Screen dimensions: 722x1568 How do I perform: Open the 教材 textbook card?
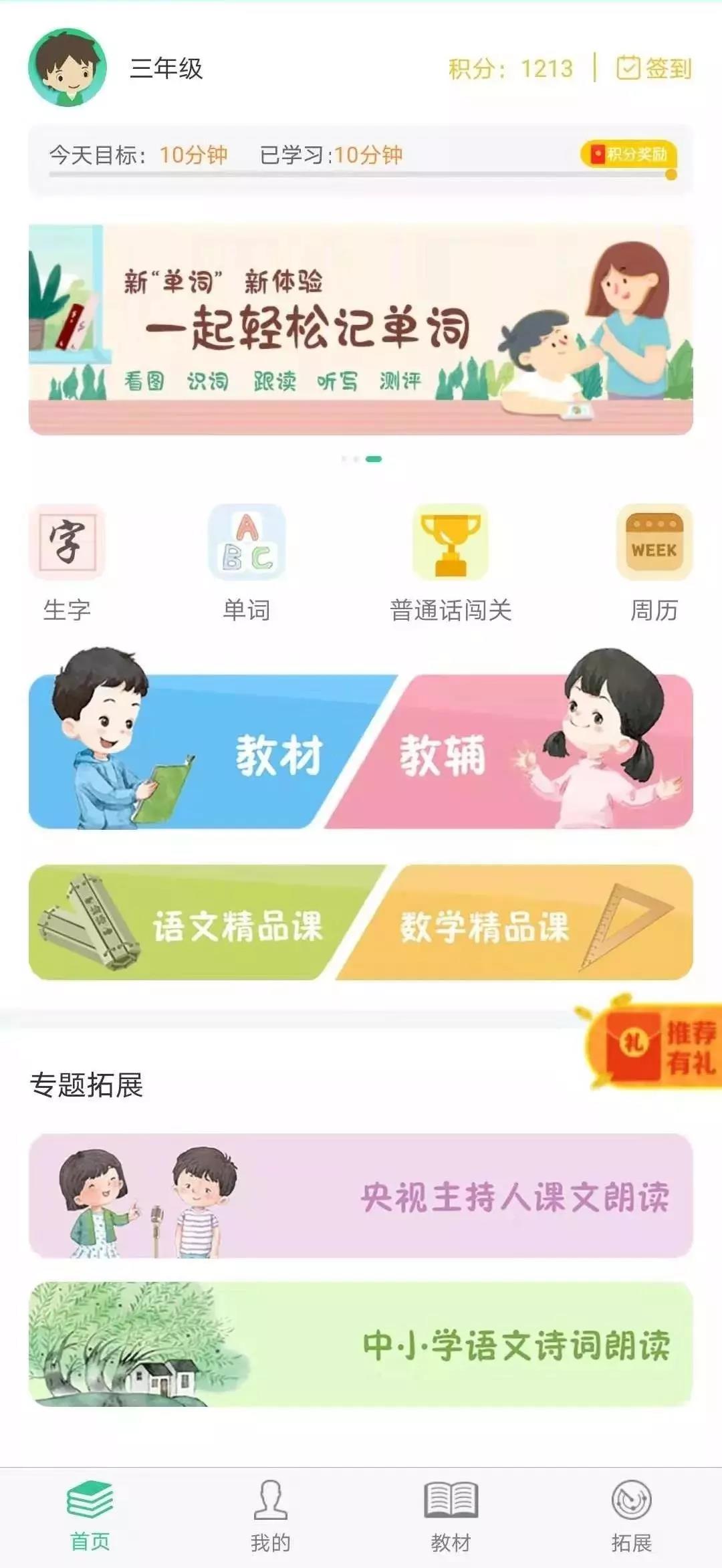tap(194, 752)
